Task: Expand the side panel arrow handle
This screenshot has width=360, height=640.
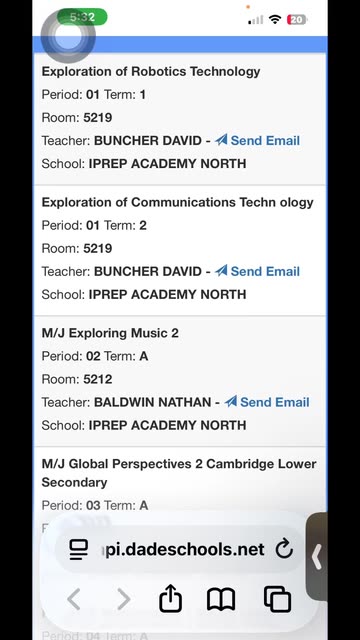Action: pyautogui.click(x=317, y=557)
